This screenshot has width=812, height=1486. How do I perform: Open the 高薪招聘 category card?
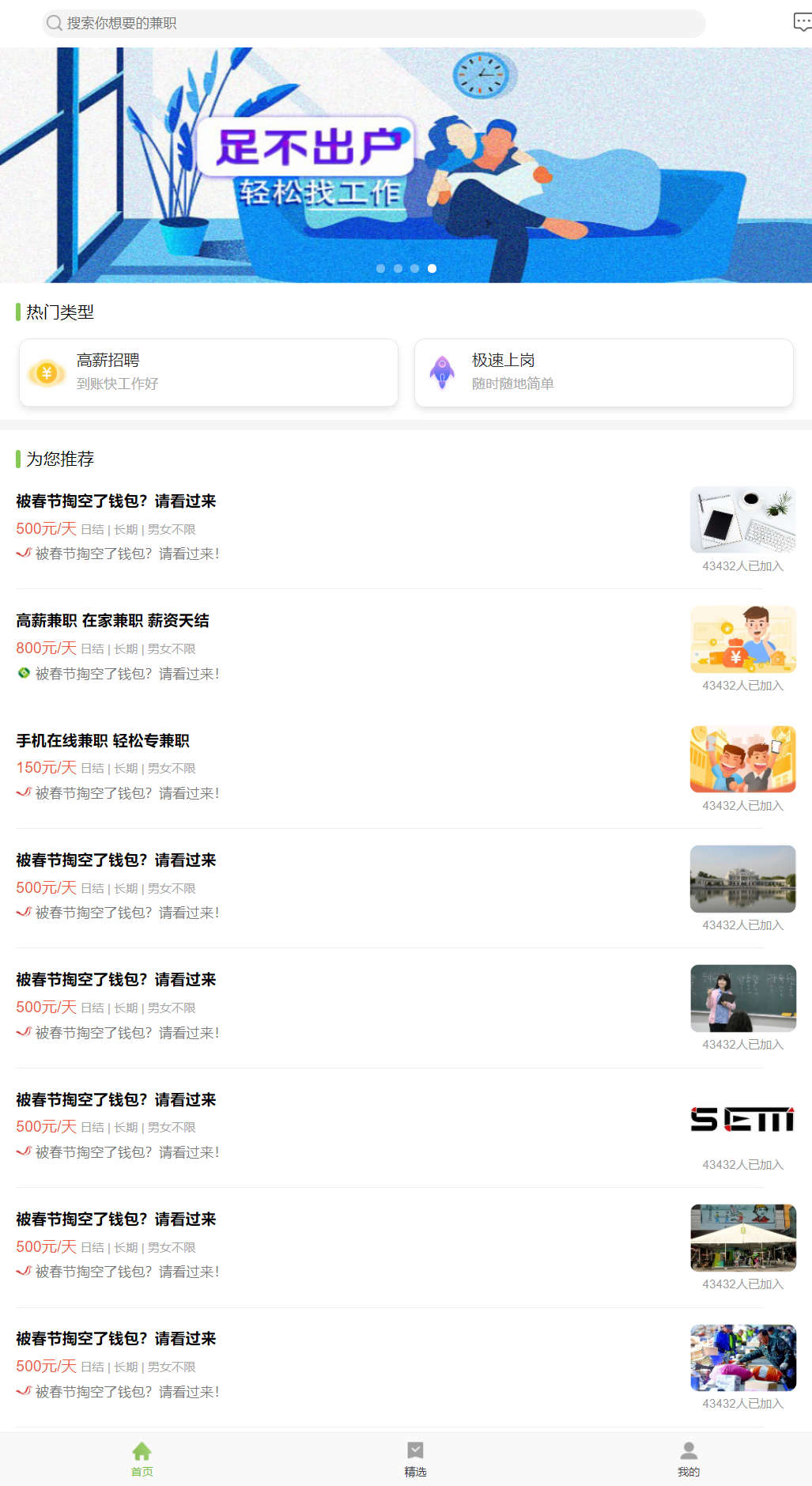point(209,372)
